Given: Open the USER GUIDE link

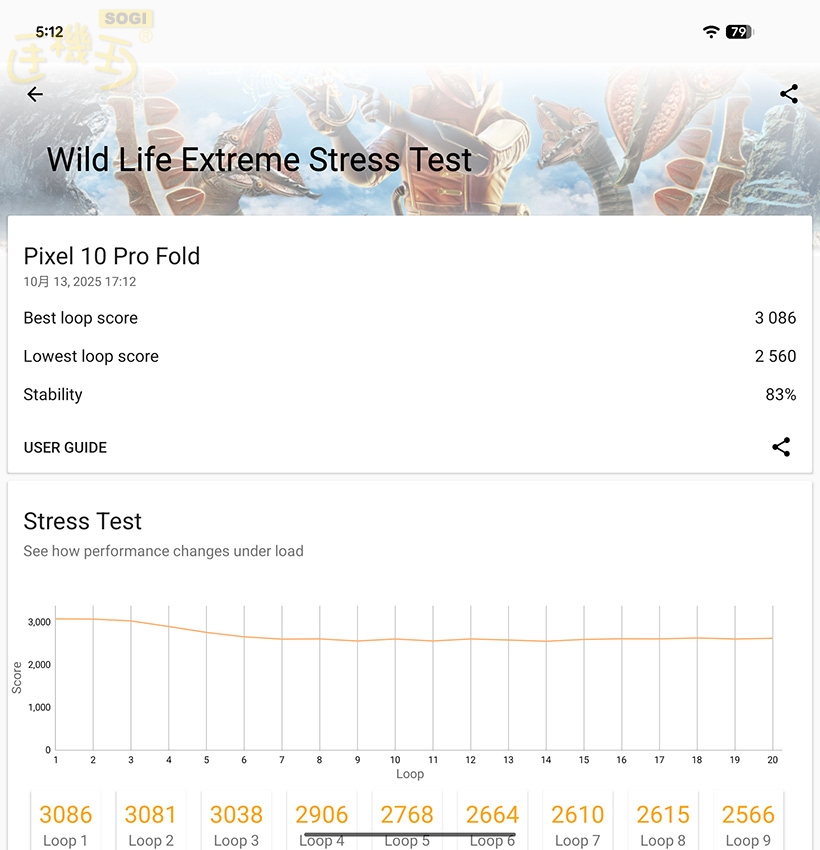Looking at the screenshot, I should (65, 447).
